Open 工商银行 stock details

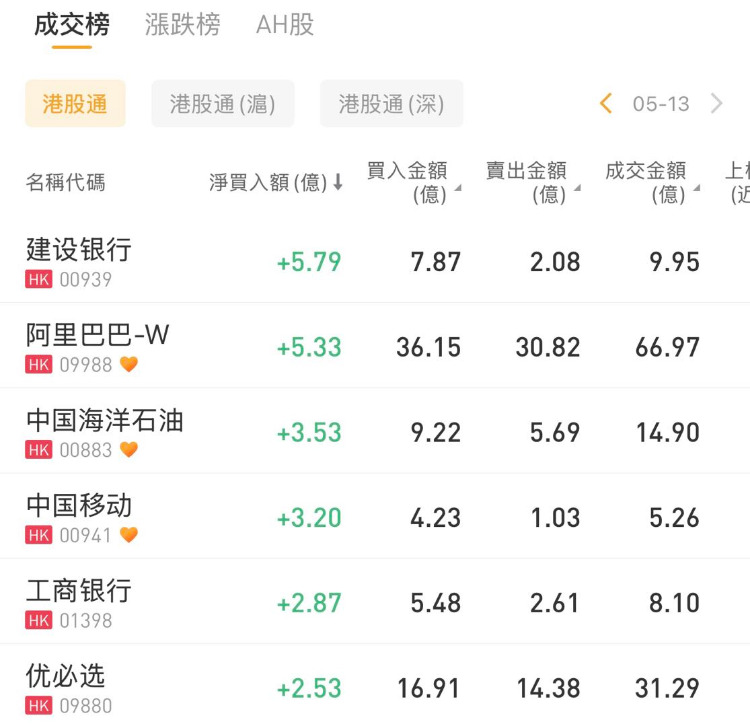pyautogui.click(x=79, y=602)
